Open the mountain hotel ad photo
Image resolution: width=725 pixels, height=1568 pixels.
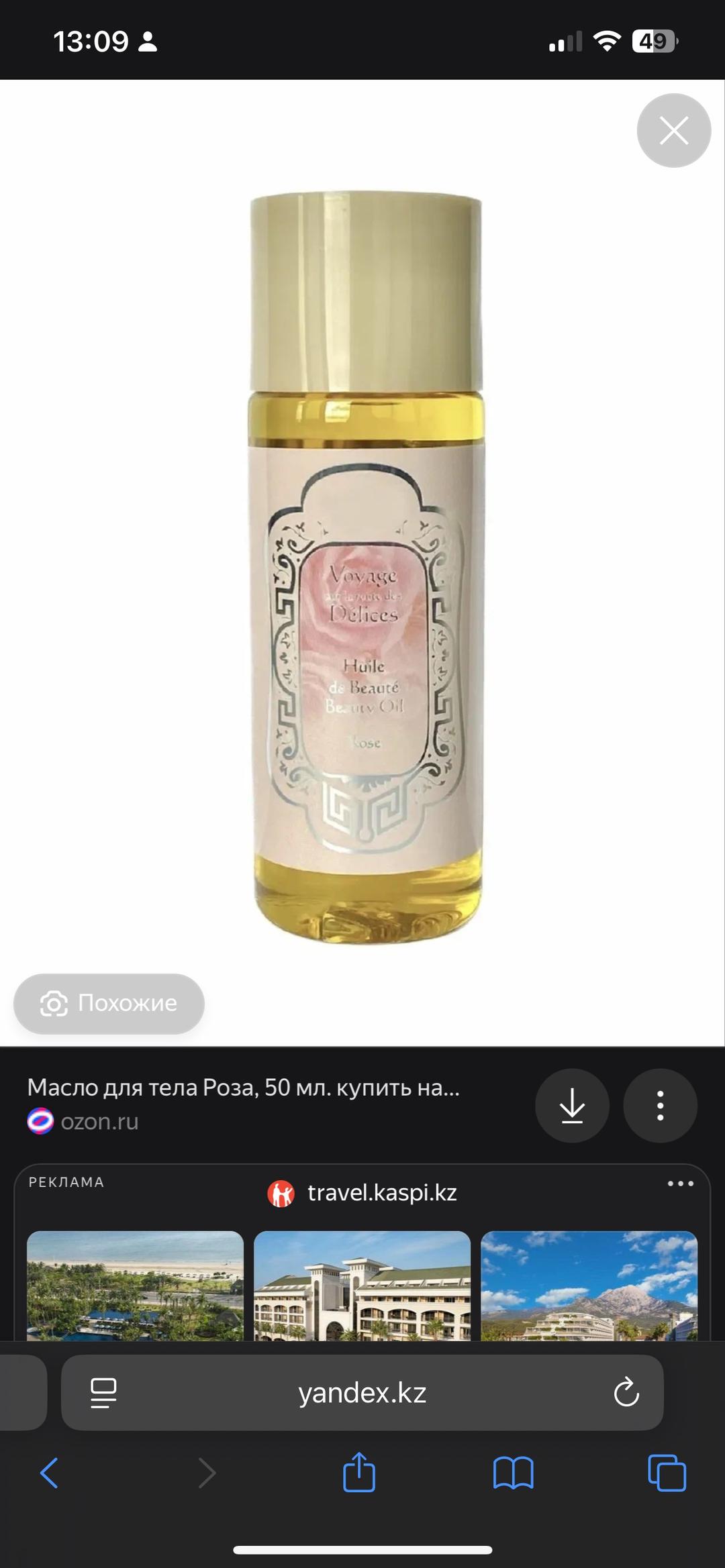(x=589, y=1286)
